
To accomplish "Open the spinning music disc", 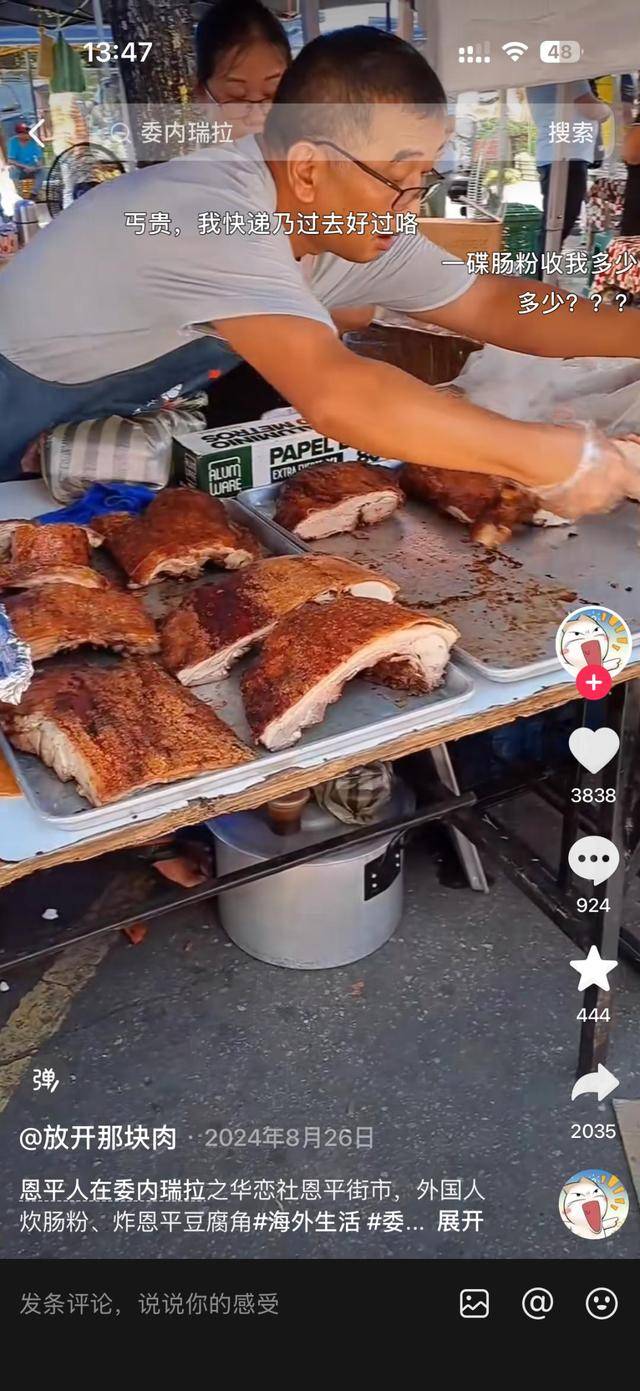I will (x=593, y=1204).
